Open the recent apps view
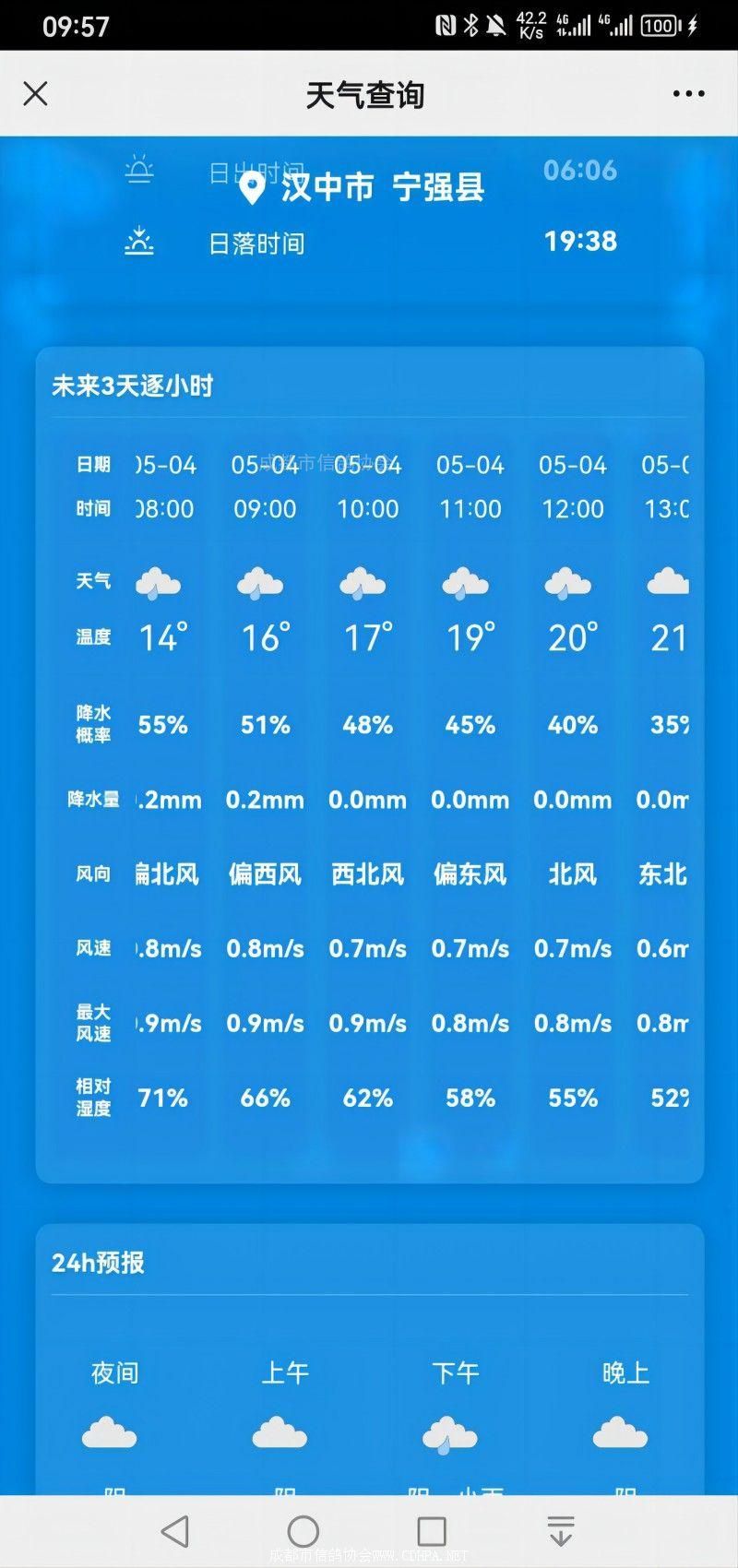Viewport: 738px width, 1568px height. pos(432,1531)
